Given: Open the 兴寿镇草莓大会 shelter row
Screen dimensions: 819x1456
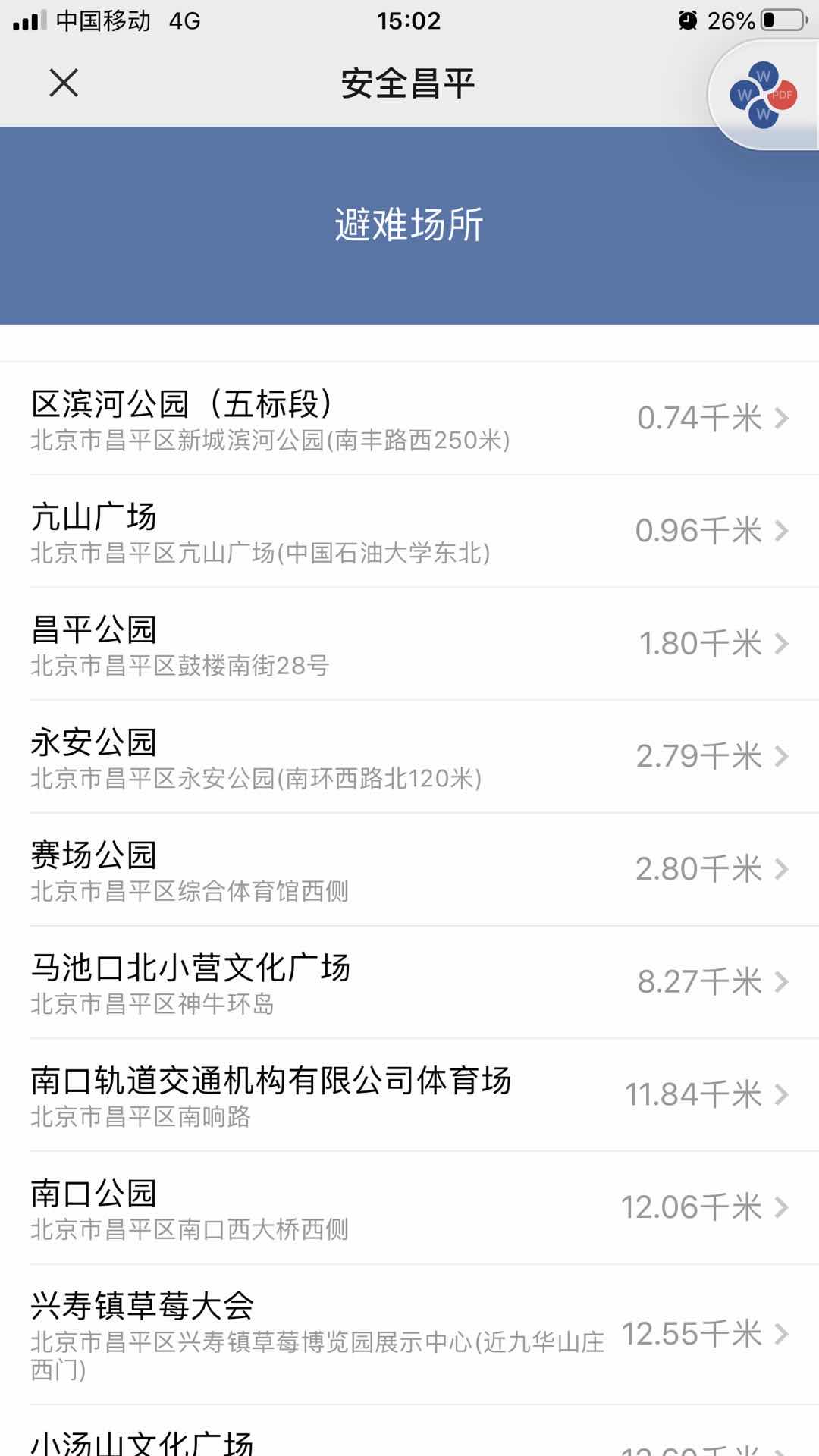Looking at the screenshot, I should tap(409, 1334).
